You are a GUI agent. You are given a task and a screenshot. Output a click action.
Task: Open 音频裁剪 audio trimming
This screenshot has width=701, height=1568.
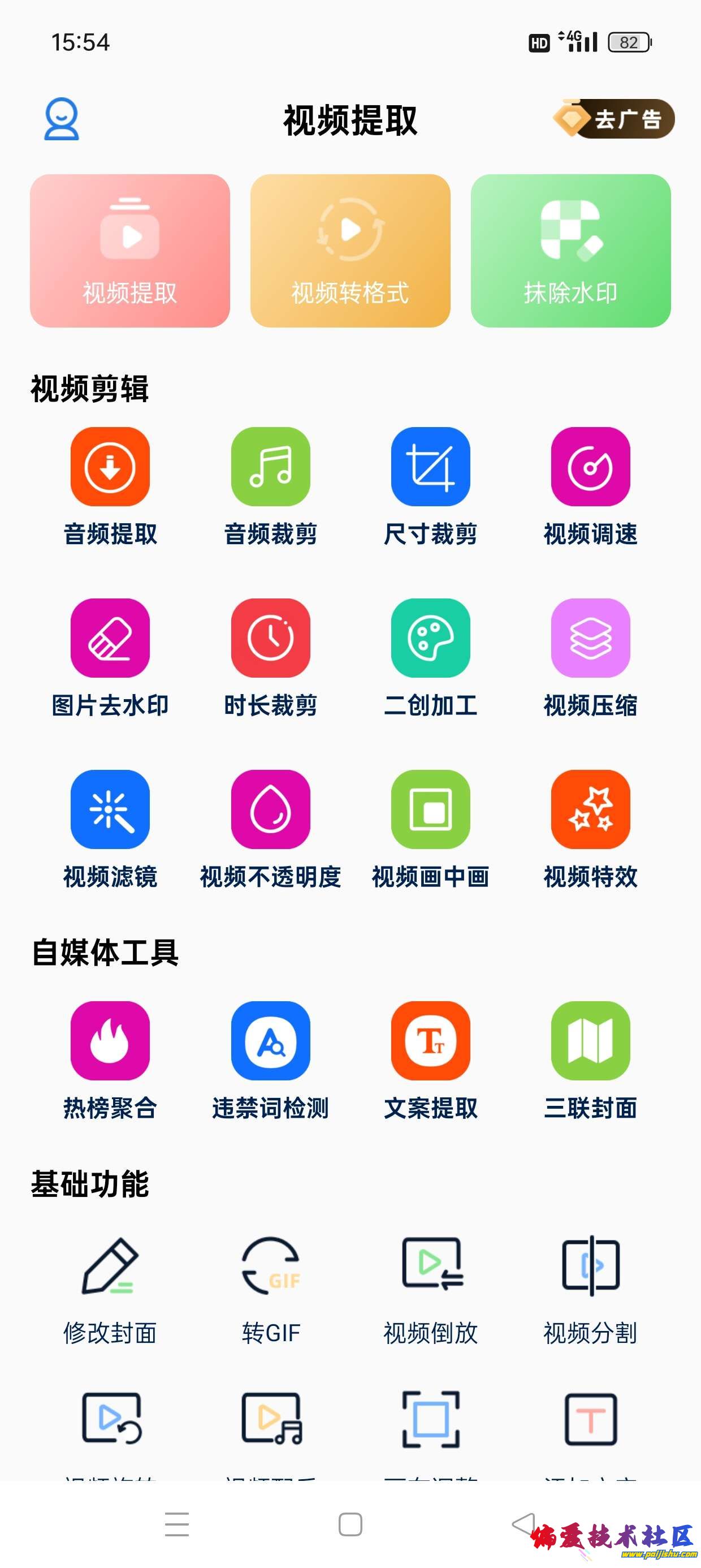(270, 467)
